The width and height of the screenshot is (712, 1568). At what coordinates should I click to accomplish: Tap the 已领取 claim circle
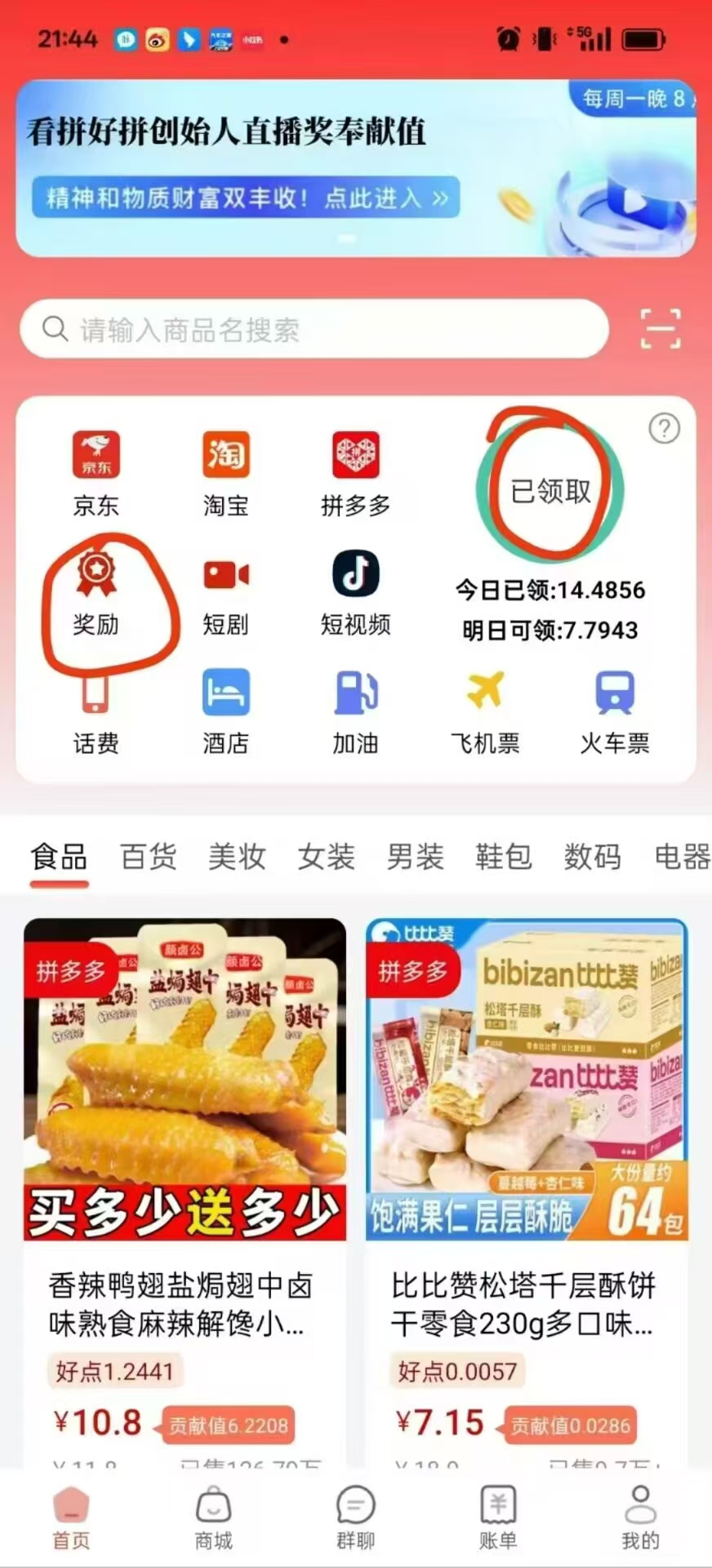(x=550, y=491)
